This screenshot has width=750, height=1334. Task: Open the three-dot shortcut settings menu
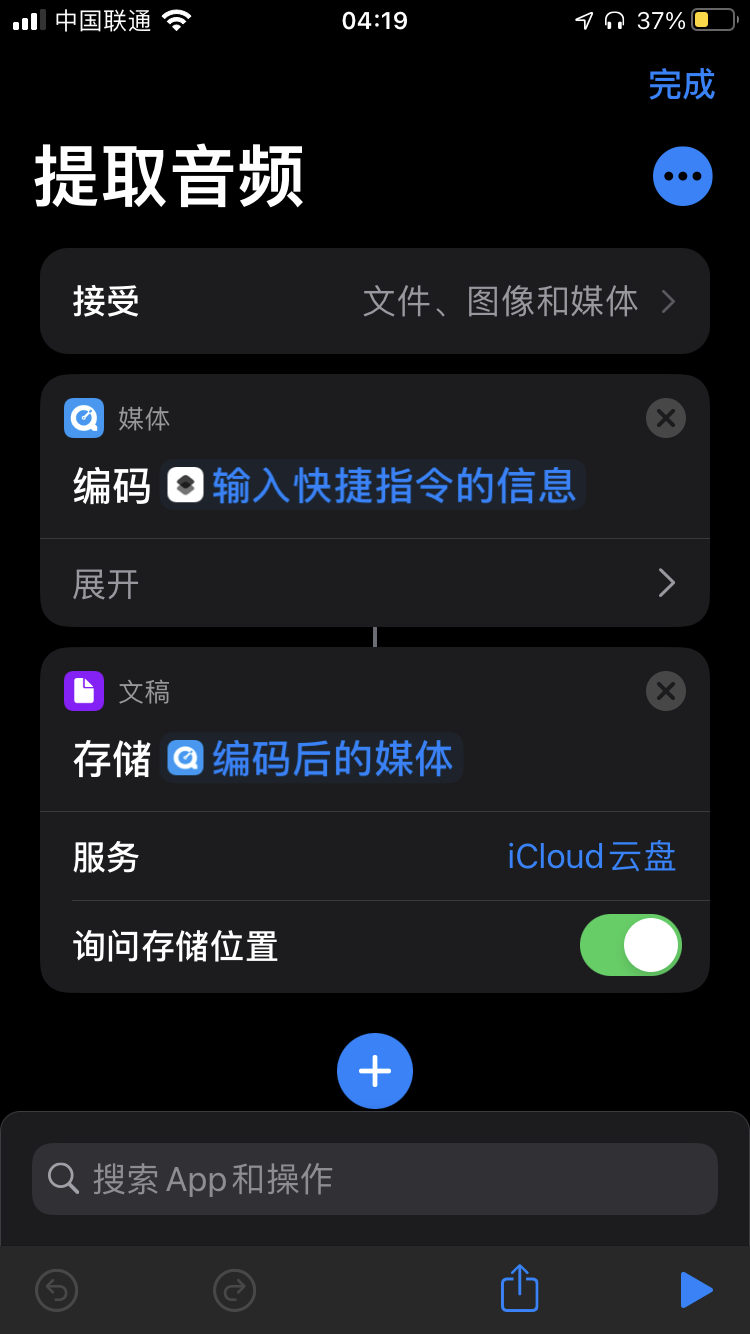[682, 176]
